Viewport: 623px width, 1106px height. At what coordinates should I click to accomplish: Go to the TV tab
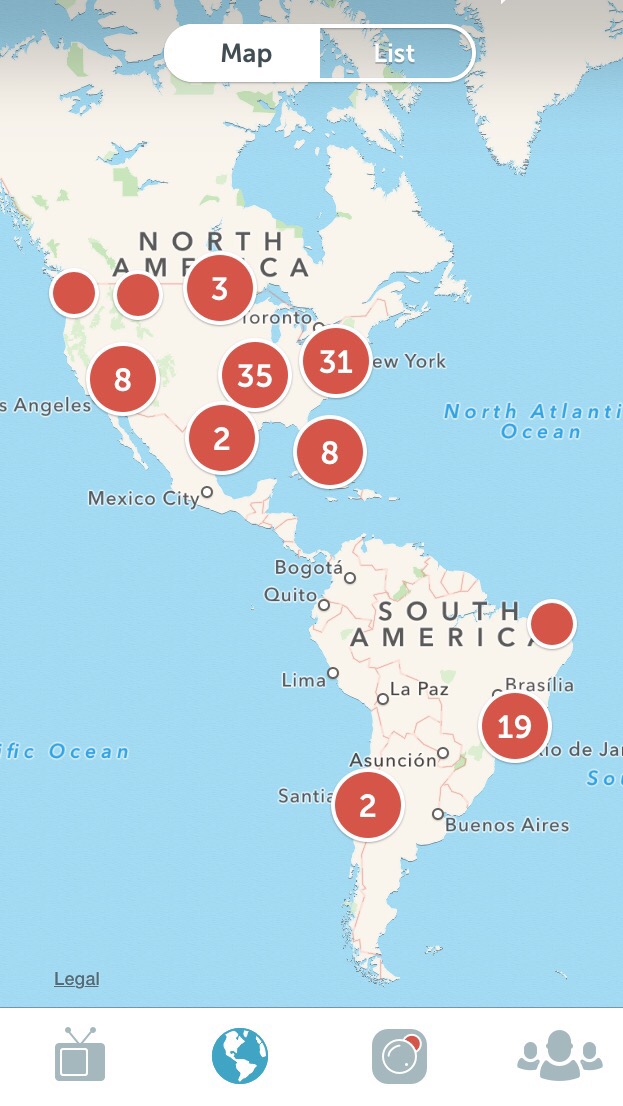(x=80, y=1055)
